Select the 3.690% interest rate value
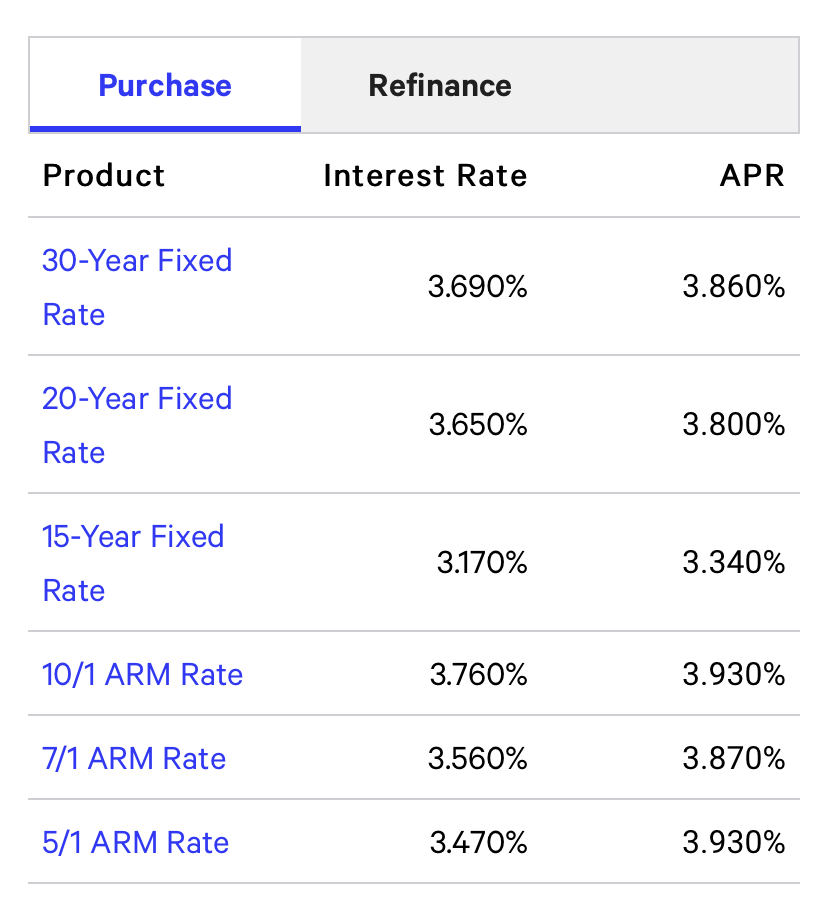 click(478, 287)
